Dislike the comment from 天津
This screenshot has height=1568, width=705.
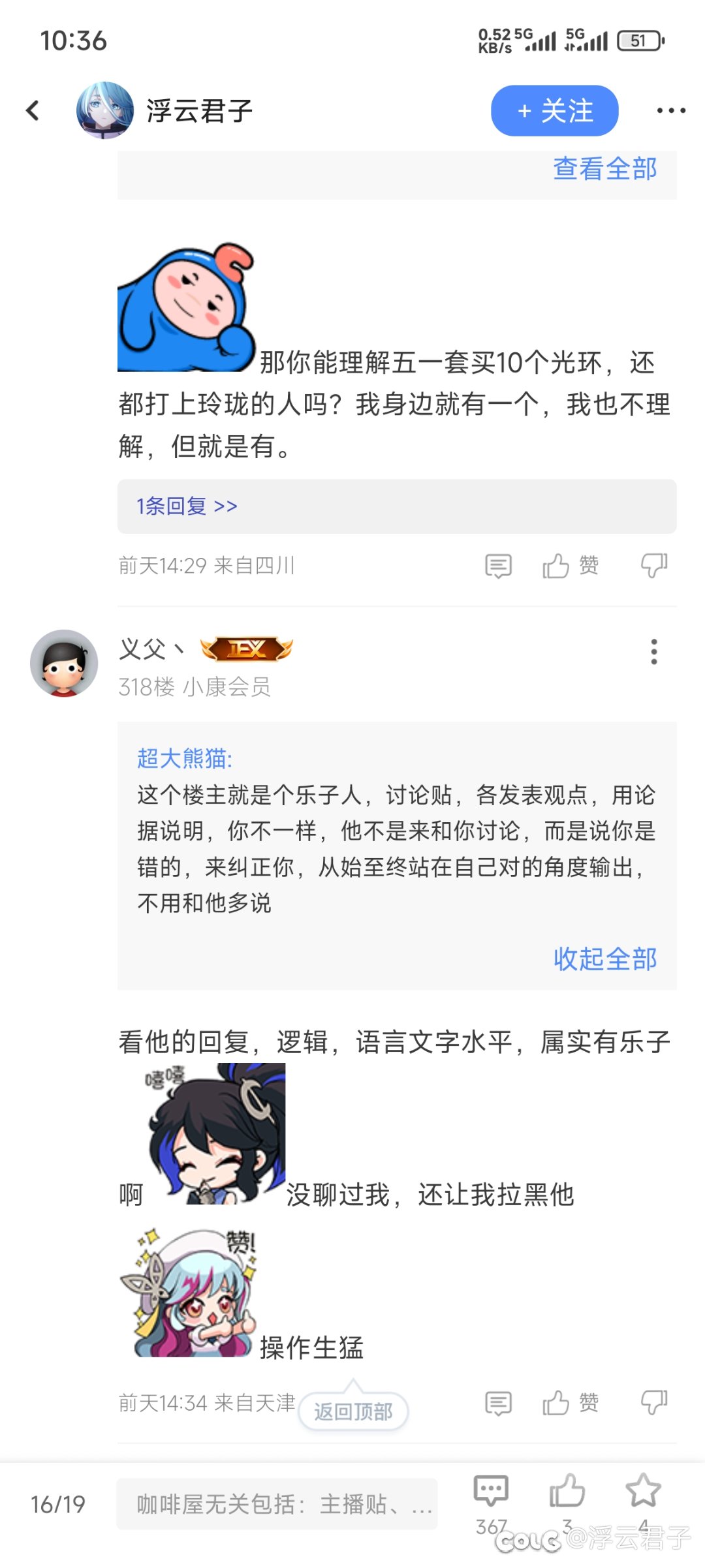click(x=653, y=1403)
